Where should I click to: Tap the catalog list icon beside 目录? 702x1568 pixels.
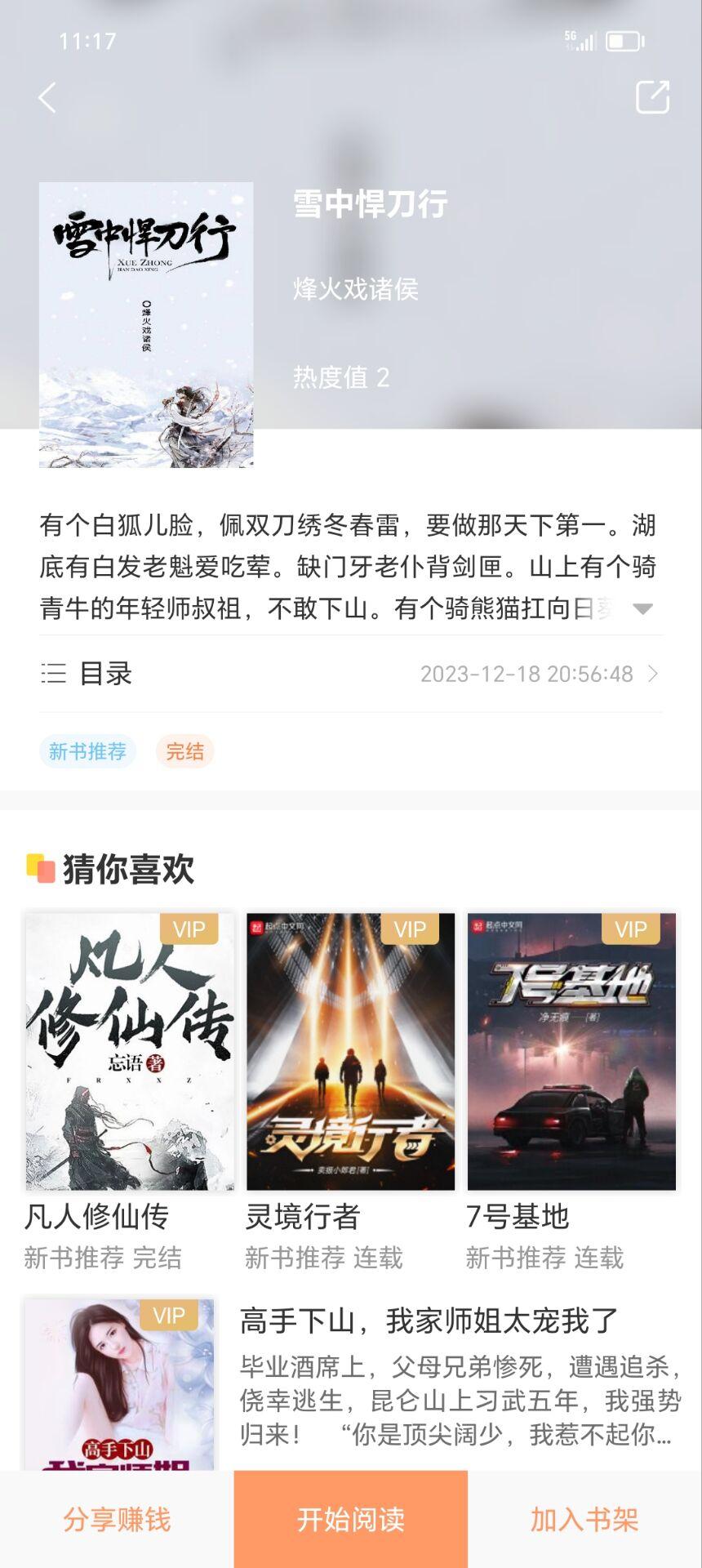(52, 674)
